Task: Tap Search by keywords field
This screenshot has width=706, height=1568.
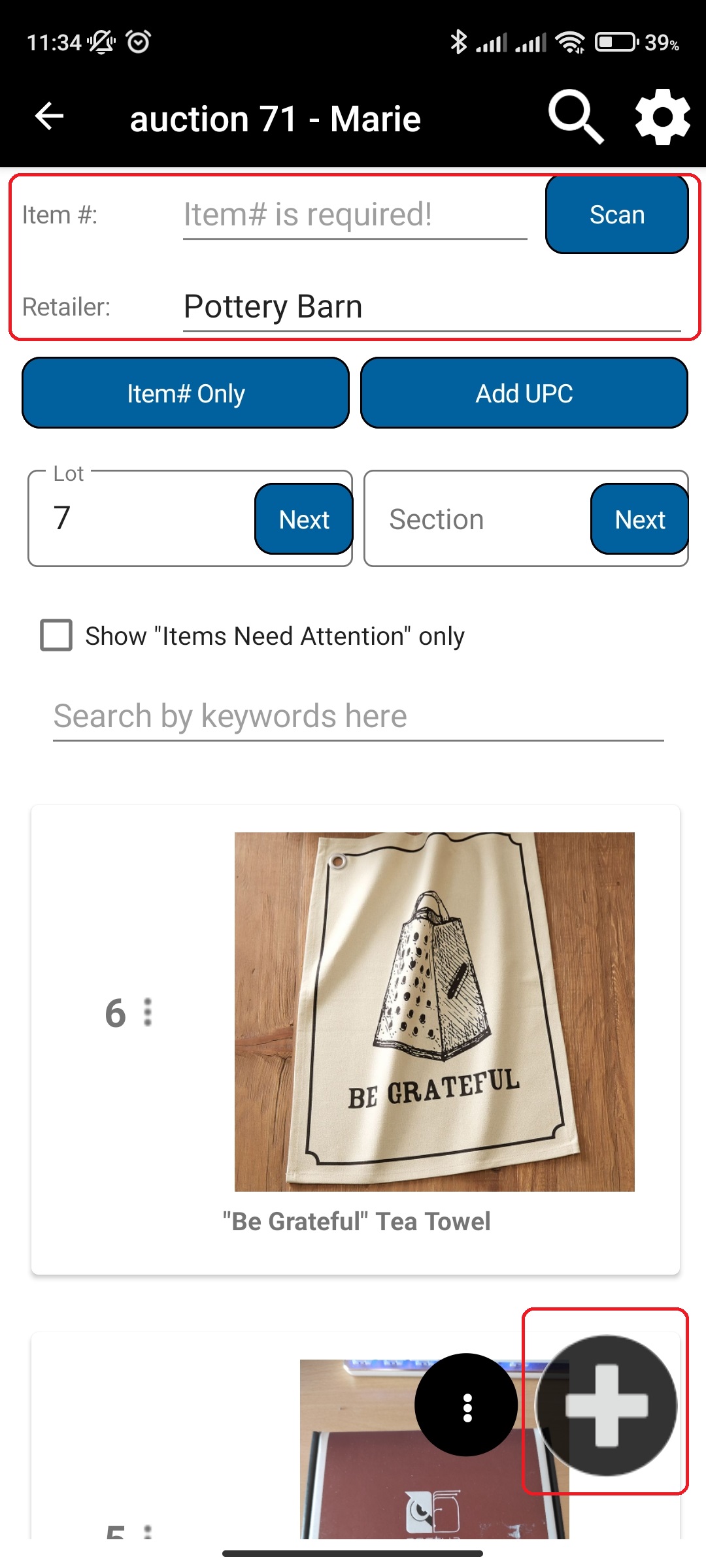Action: pyautogui.click(x=358, y=717)
